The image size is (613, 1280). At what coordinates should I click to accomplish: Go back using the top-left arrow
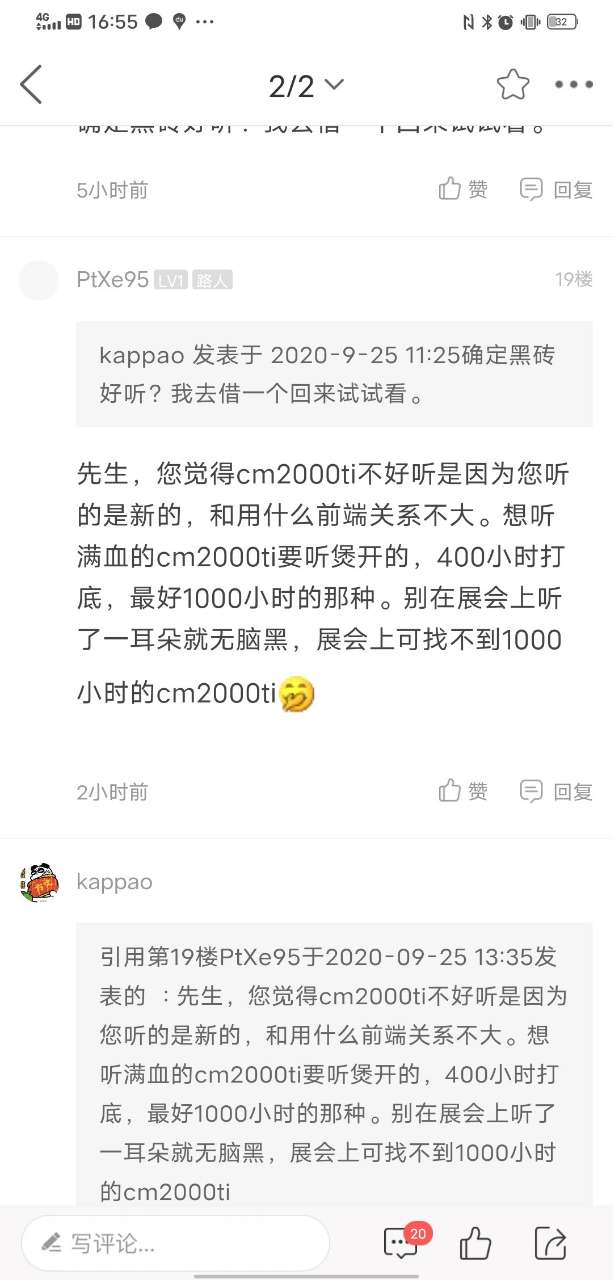coord(32,85)
